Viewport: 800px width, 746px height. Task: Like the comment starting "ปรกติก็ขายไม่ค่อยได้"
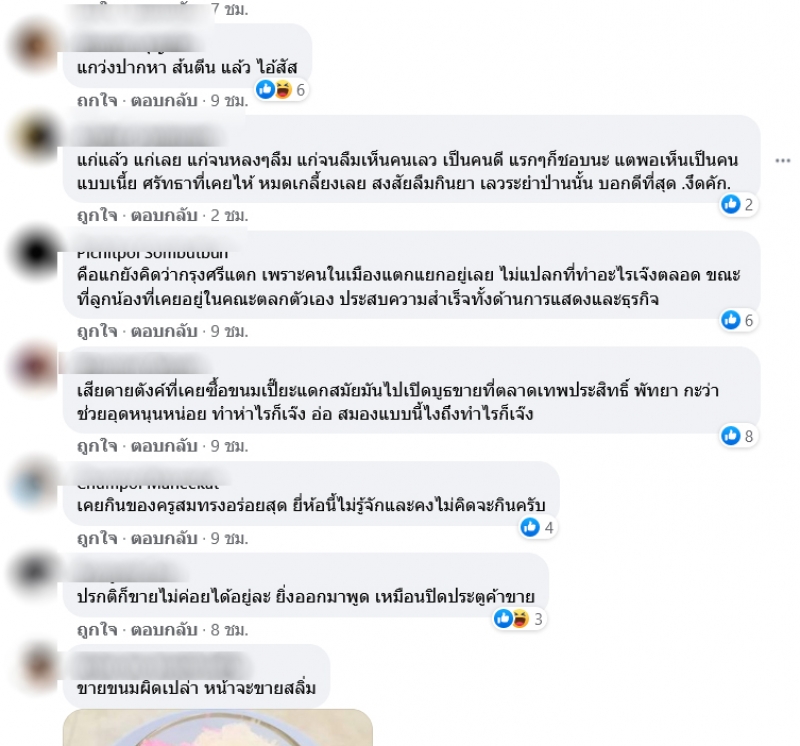(96, 630)
